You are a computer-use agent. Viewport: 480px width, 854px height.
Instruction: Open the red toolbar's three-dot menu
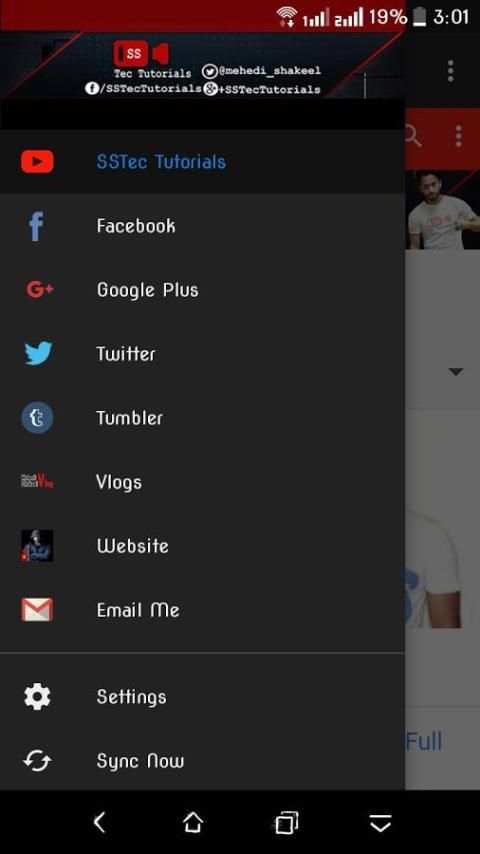458,136
